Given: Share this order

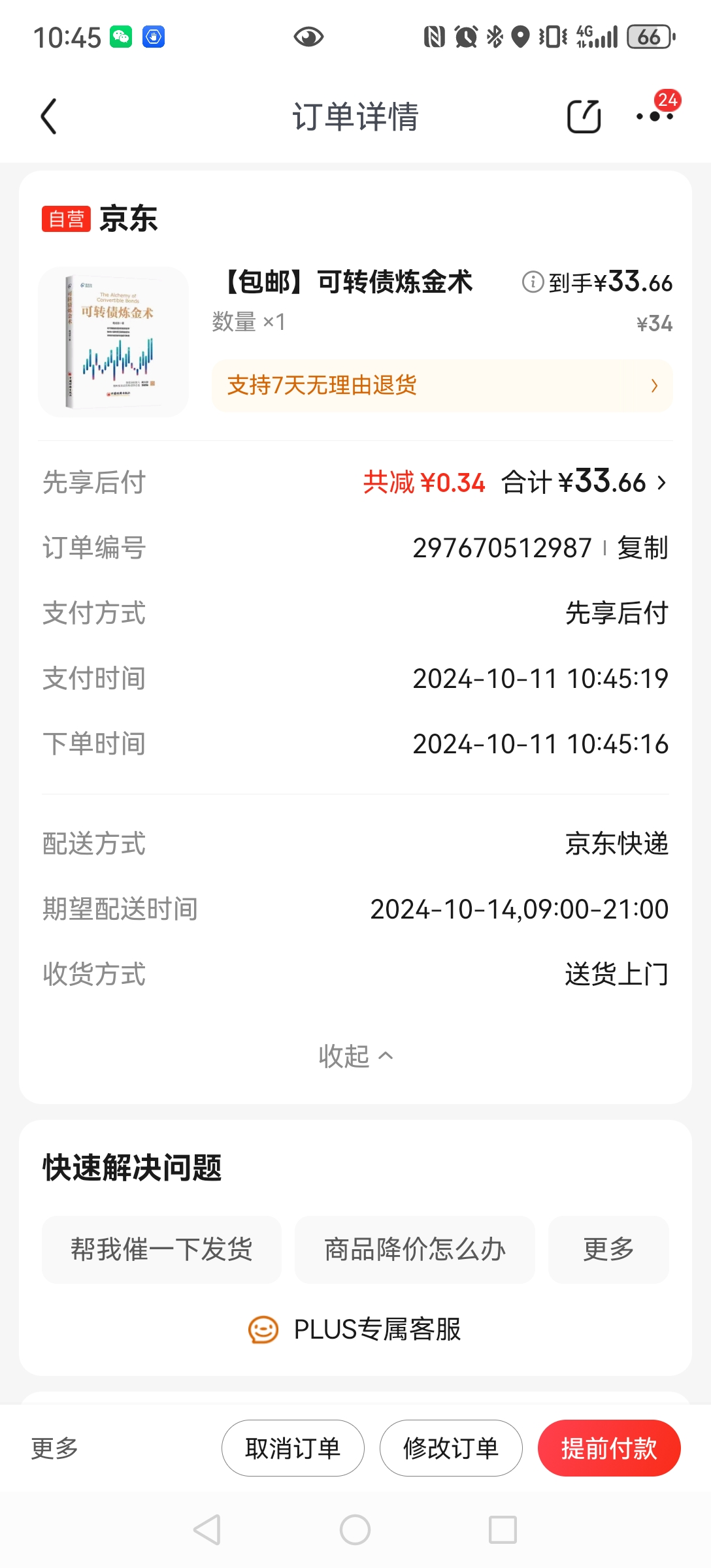Looking at the screenshot, I should (583, 117).
